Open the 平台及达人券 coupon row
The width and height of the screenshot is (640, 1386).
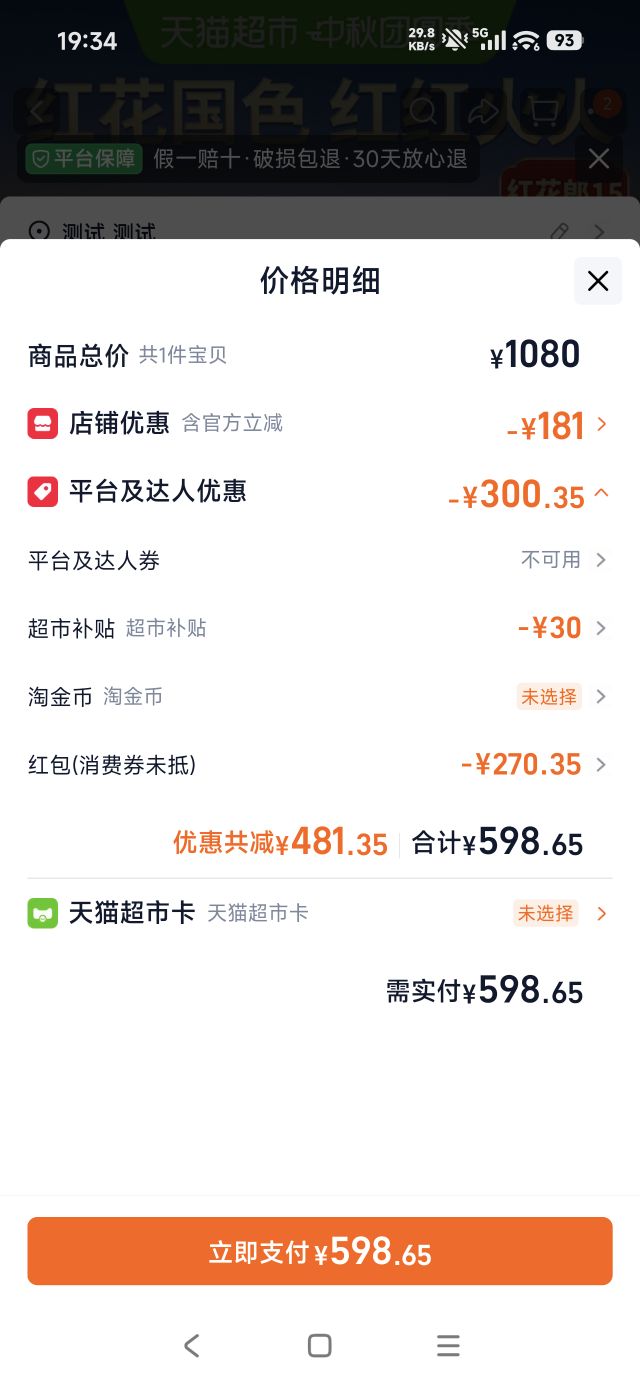tap(320, 560)
